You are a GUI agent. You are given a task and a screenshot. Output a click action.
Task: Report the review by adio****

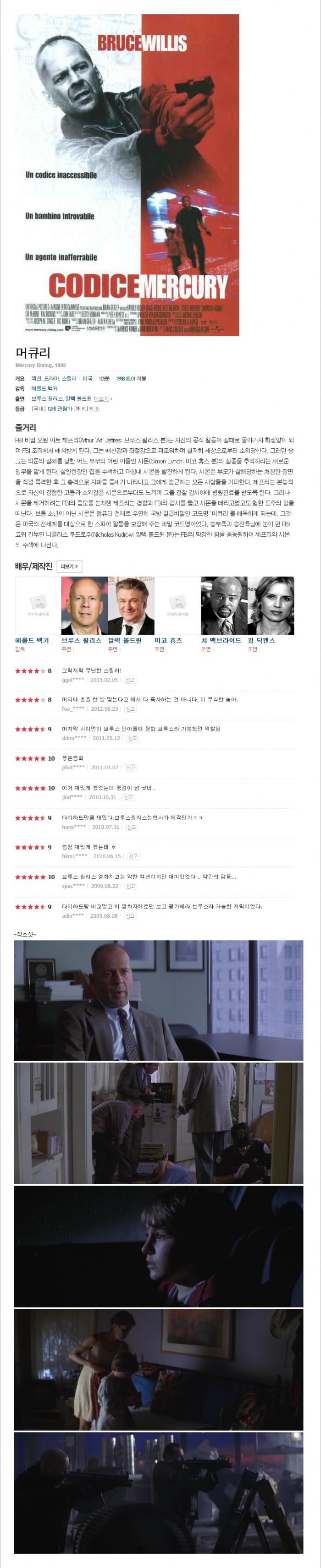129,915
